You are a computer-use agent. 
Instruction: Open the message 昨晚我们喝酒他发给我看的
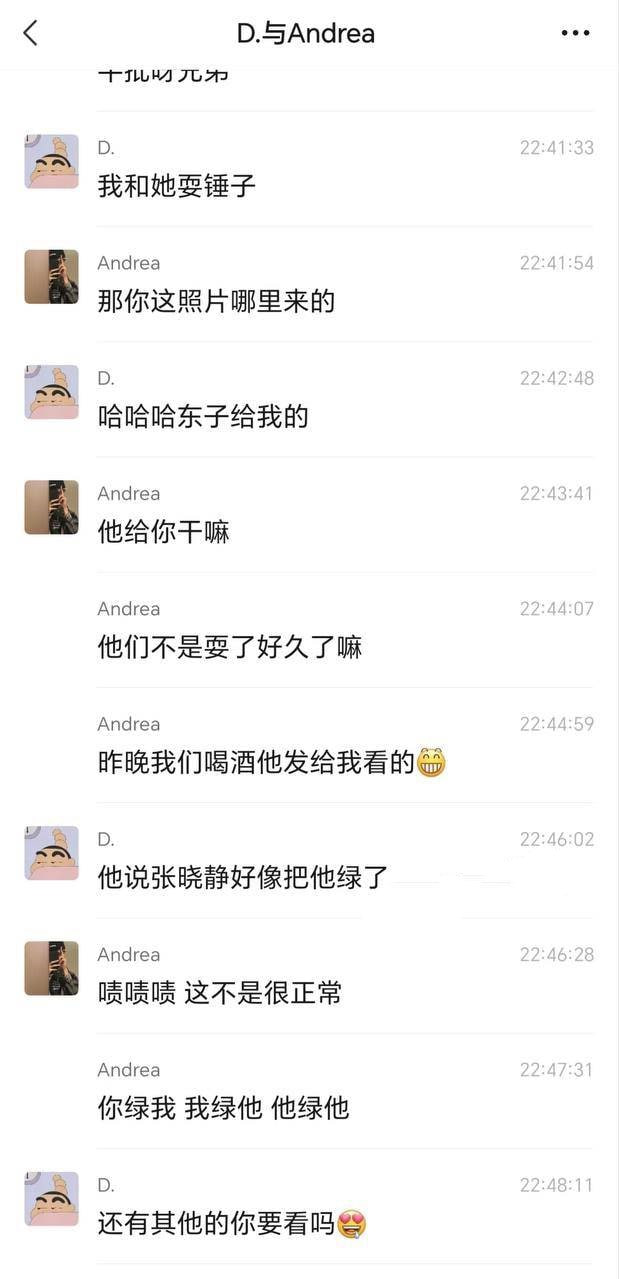(x=256, y=763)
